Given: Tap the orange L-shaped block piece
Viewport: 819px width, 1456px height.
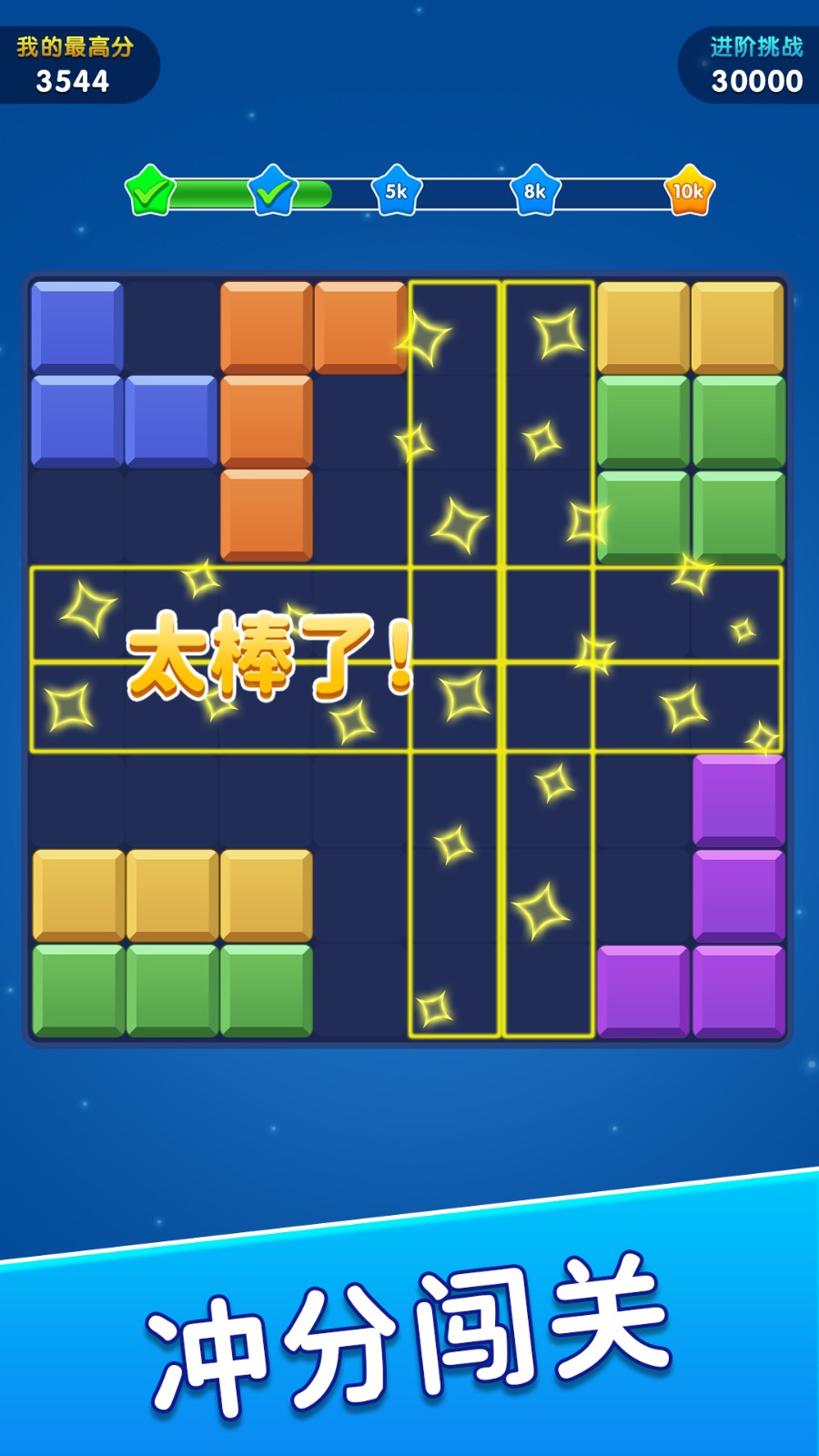Looking at the screenshot, I should point(266,419).
